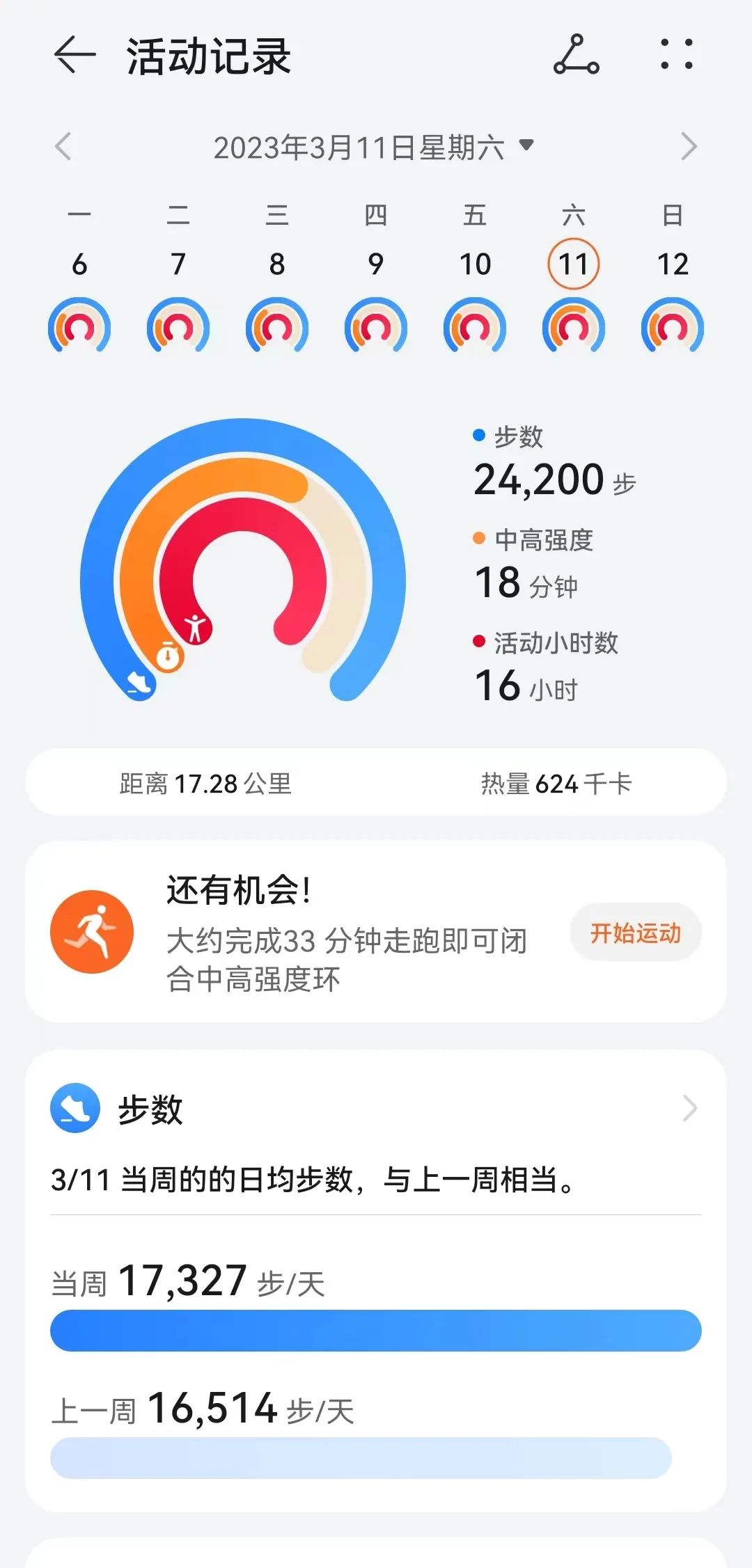Select Wednesday the 8th
The image size is (752, 1568).
277,265
